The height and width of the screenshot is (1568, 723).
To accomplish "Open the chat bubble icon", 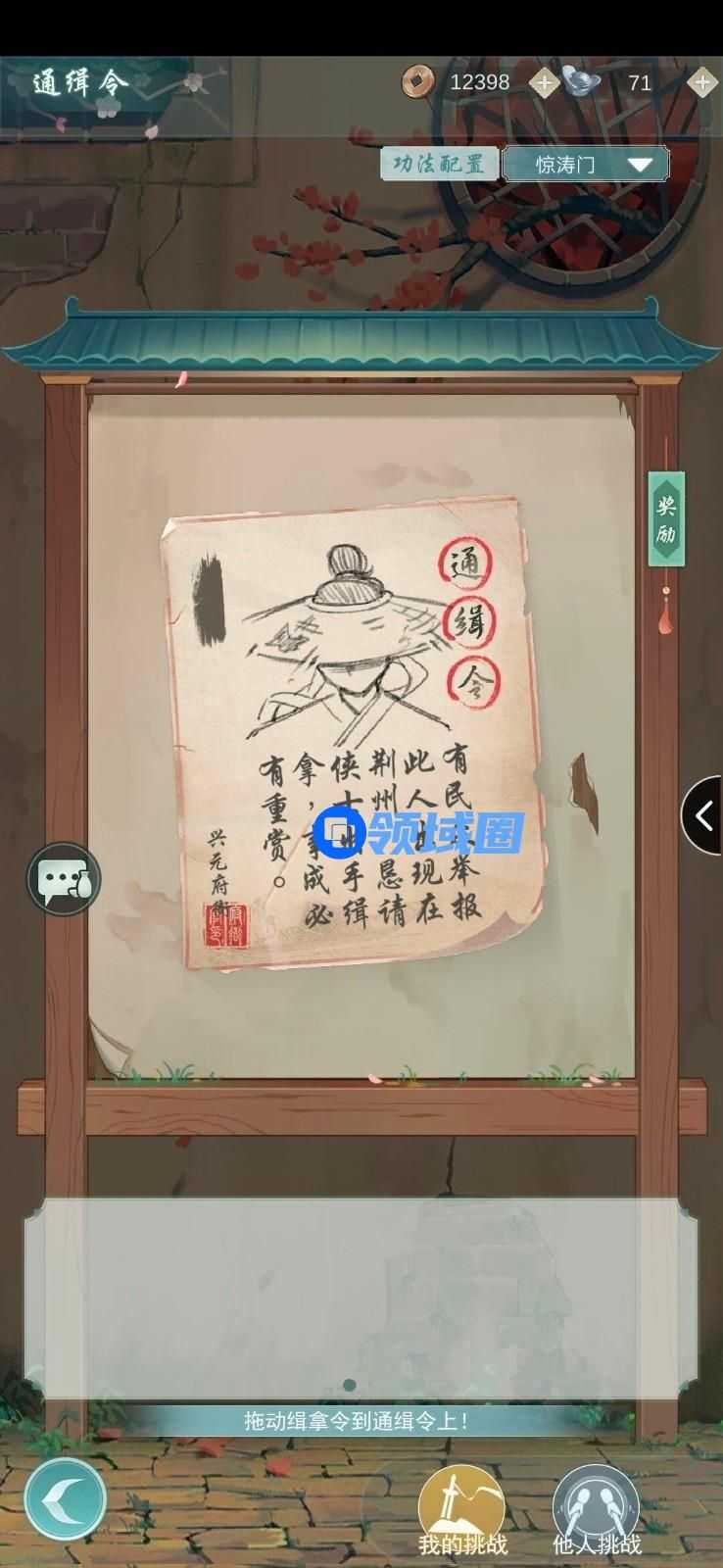I will pyautogui.click(x=64, y=879).
